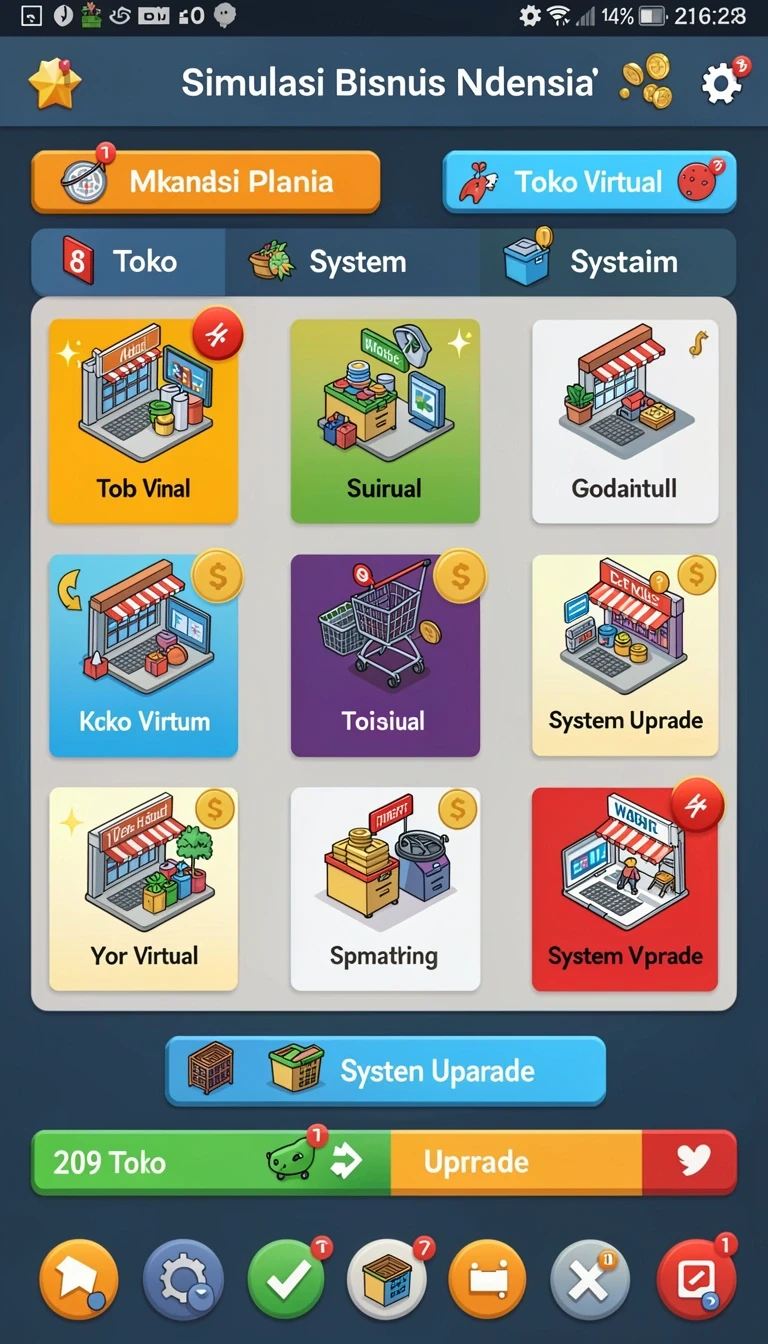Switch to the System tab

(352, 262)
